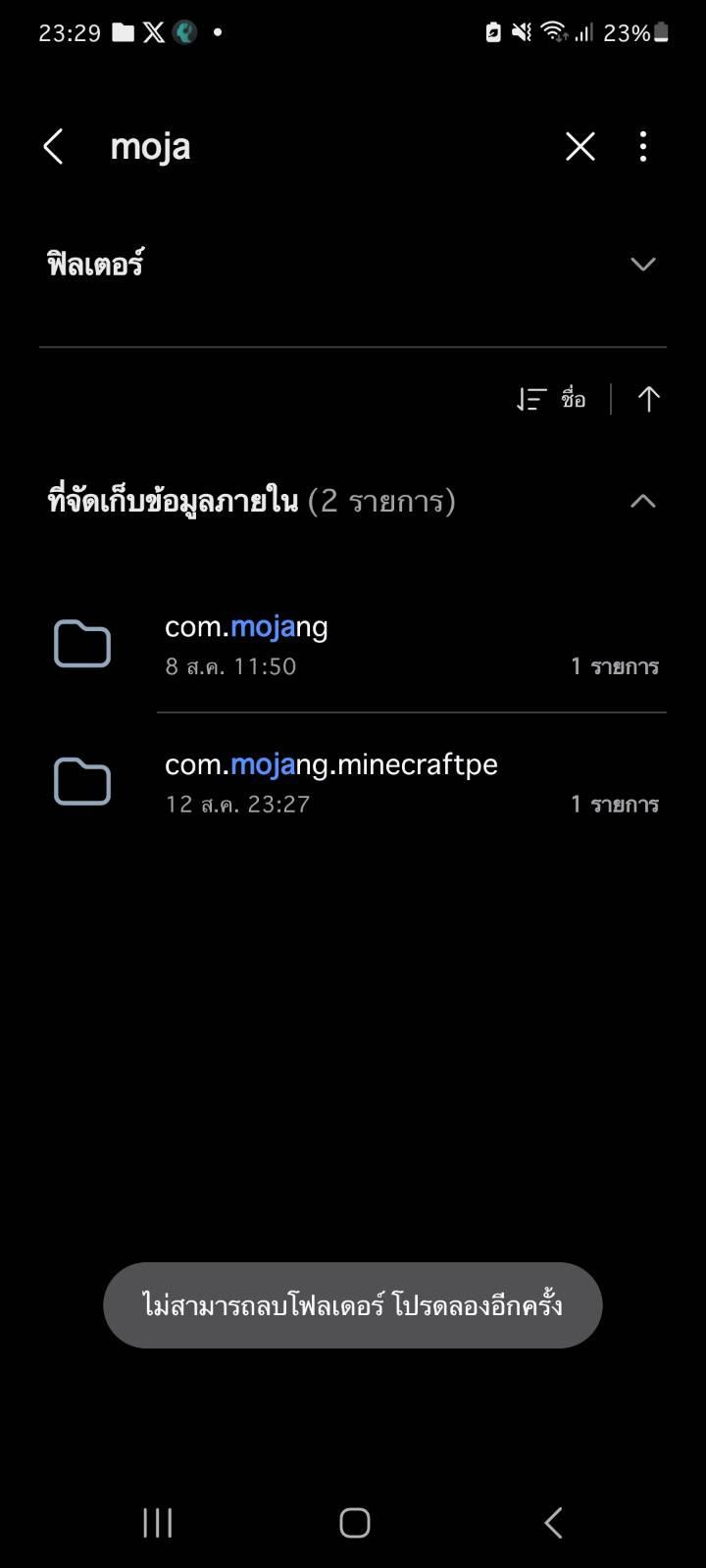The image size is (706, 1568).
Task: Open the more options menu
Action: coord(643,147)
